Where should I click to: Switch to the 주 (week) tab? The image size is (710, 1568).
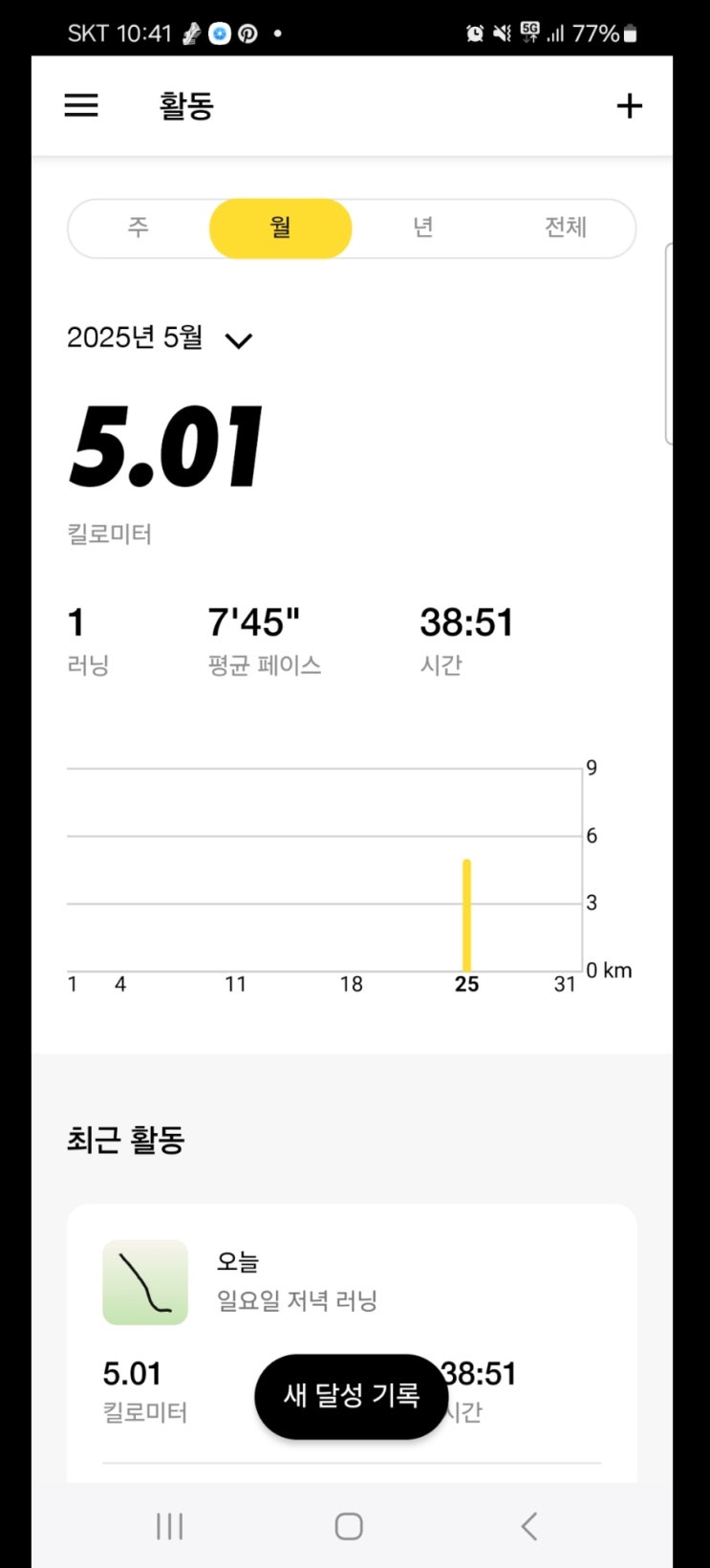(x=139, y=228)
